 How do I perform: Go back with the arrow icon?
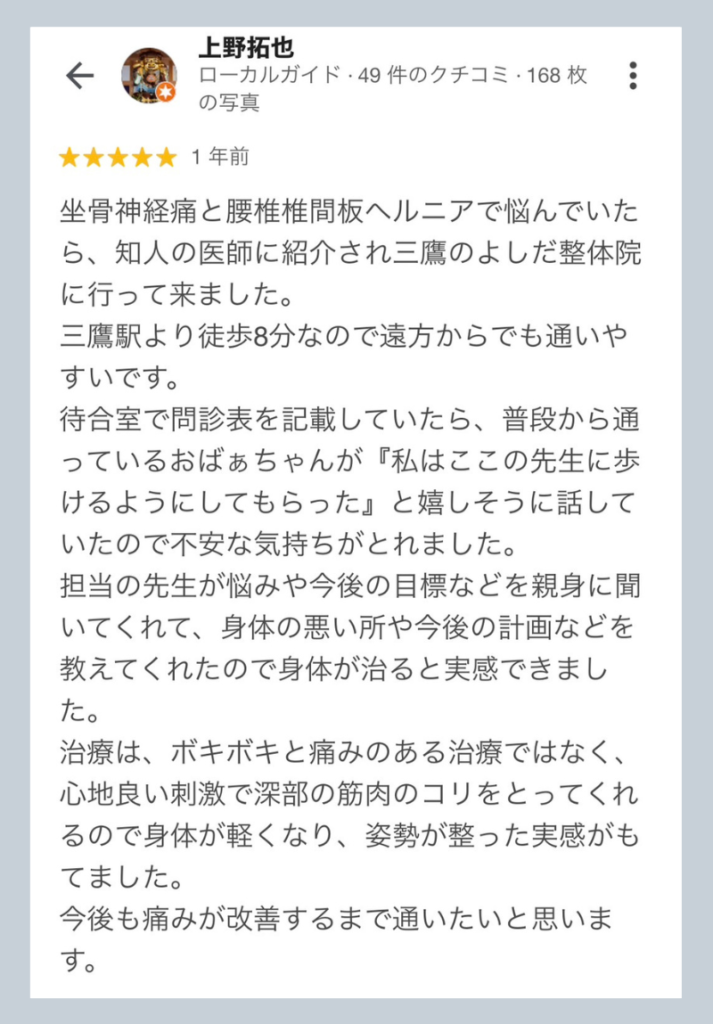coord(79,76)
